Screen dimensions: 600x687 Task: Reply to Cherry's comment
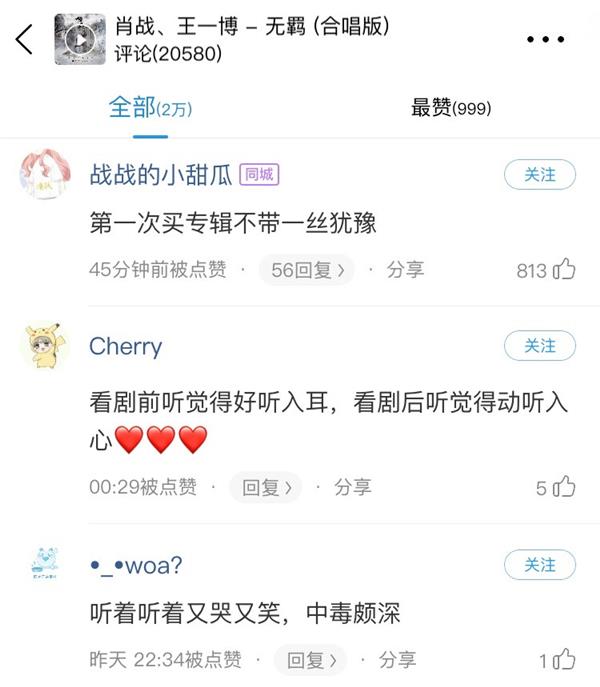point(266,487)
